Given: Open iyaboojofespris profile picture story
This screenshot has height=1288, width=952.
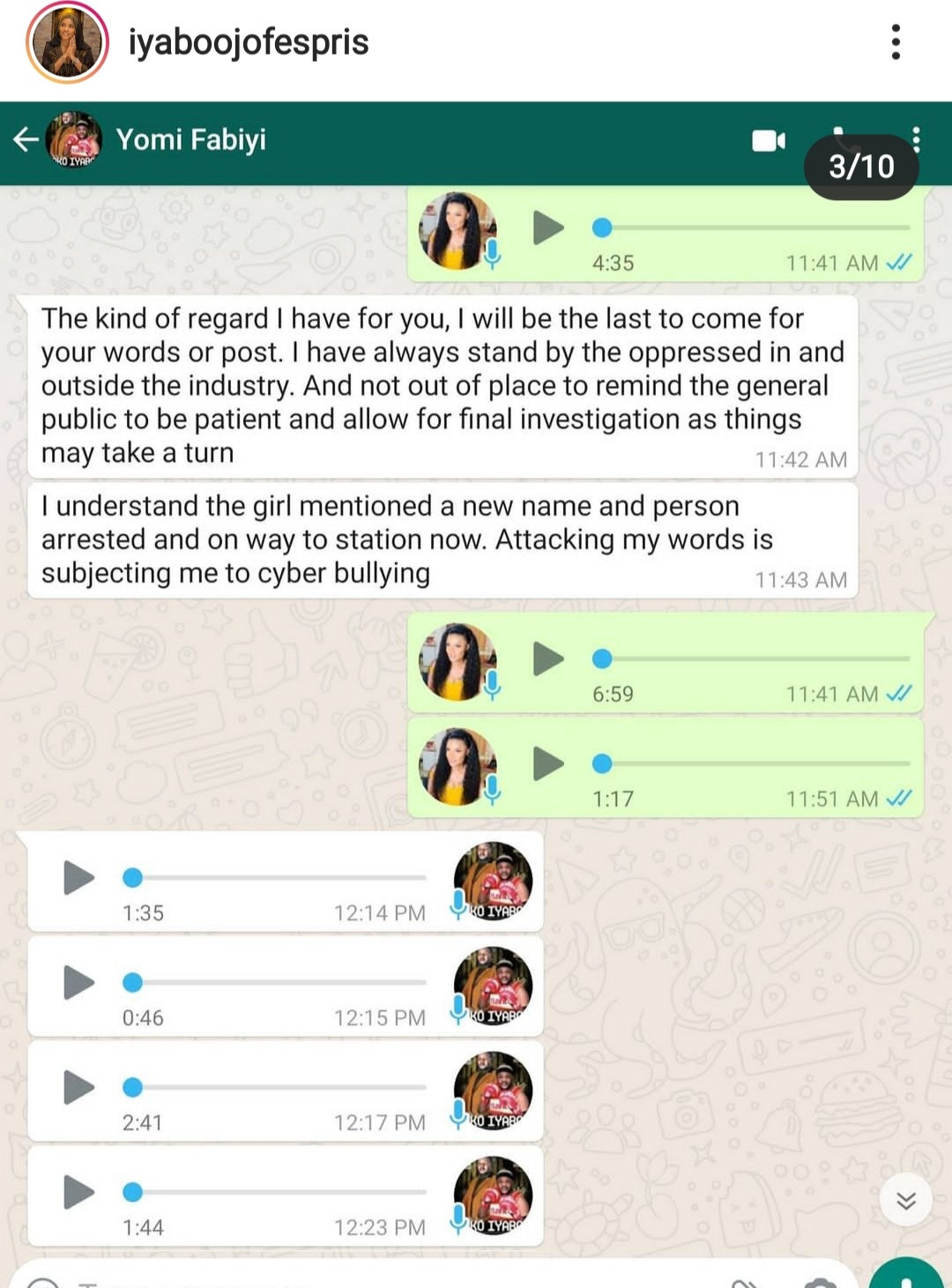Looking at the screenshot, I should 67,42.
